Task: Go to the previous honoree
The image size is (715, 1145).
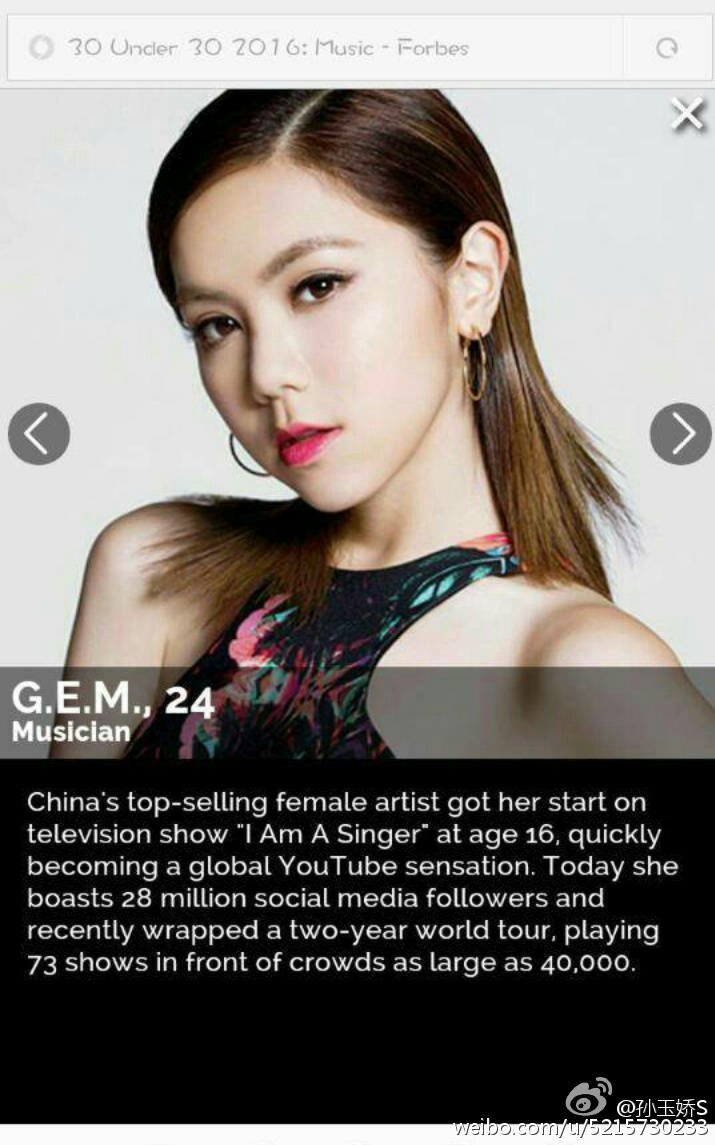Action: [x=39, y=434]
